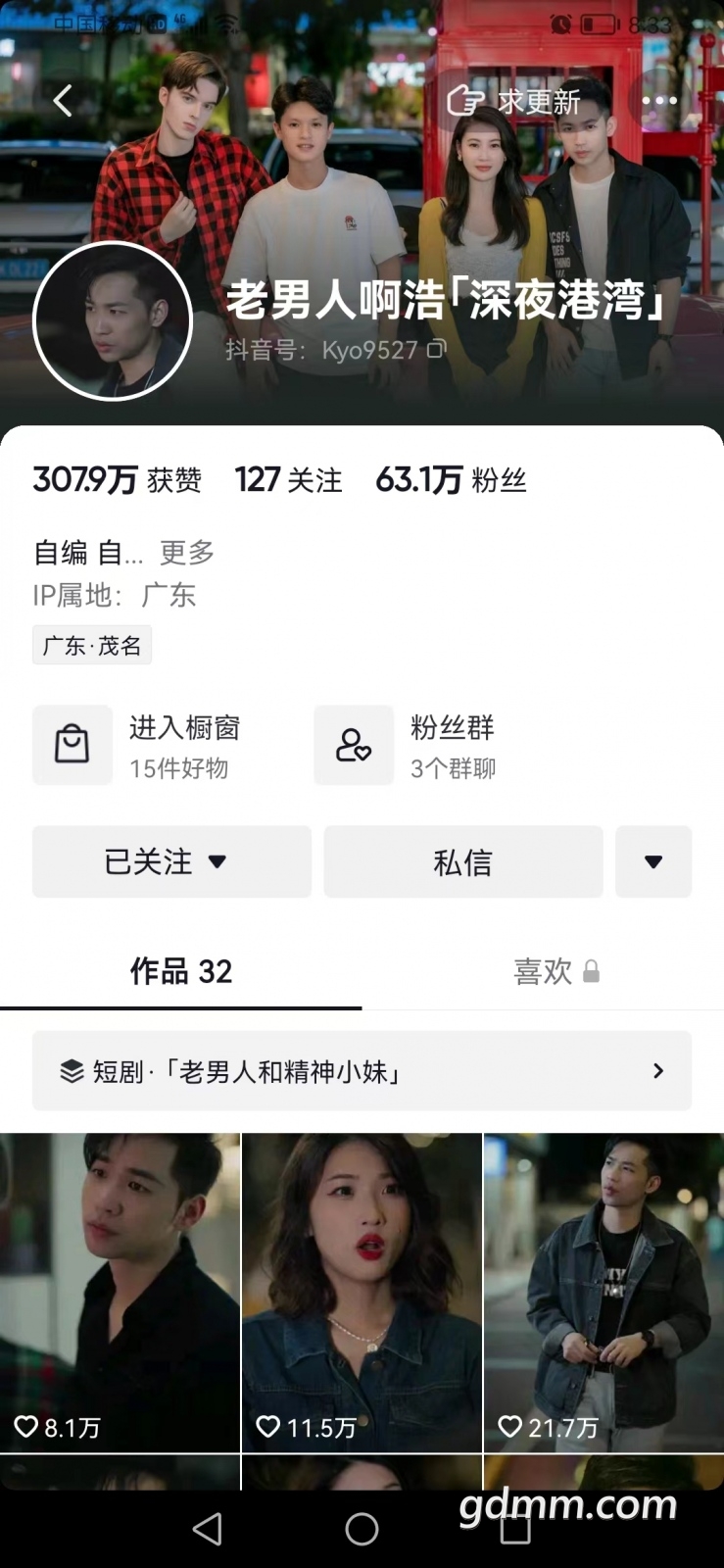
Task: Expand recommended accounts arrow next to 私信
Action: 653,861
